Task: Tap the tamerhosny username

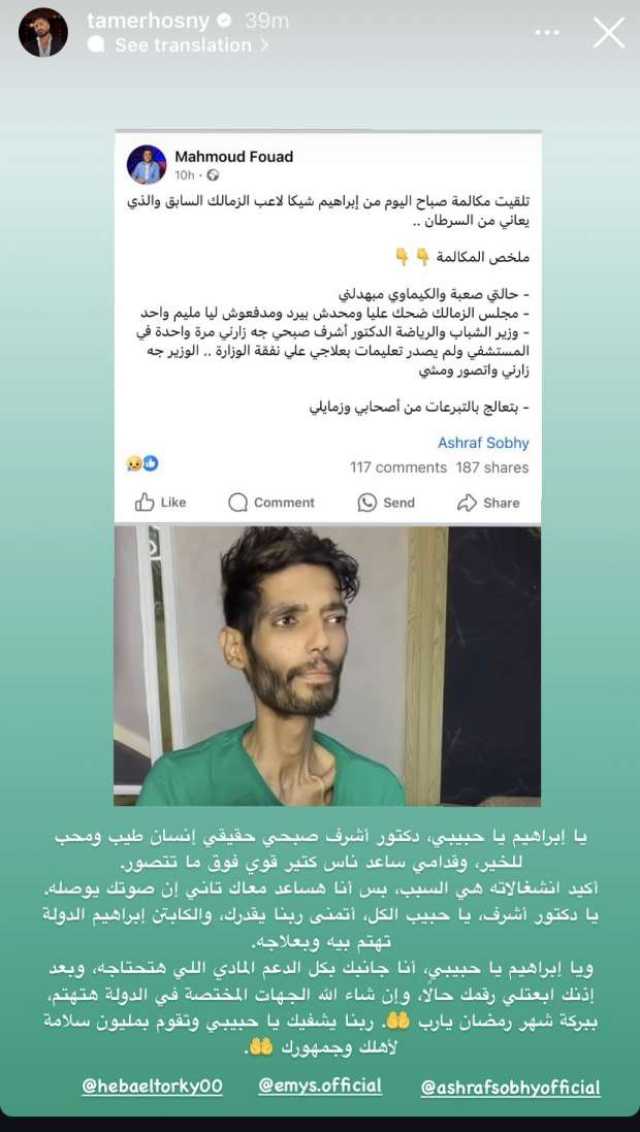Action: (x=150, y=22)
